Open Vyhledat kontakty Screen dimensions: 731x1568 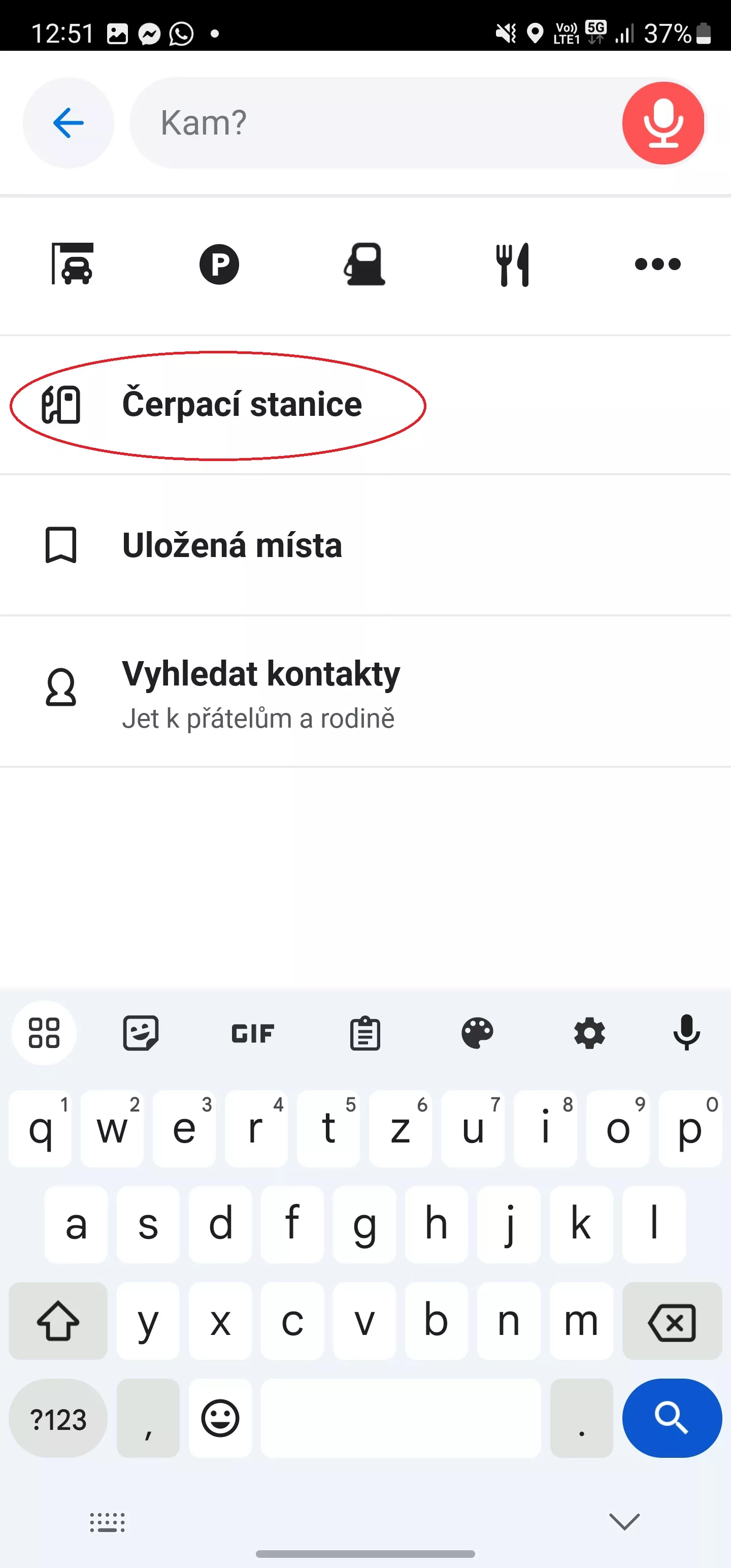(x=365, y=692)
